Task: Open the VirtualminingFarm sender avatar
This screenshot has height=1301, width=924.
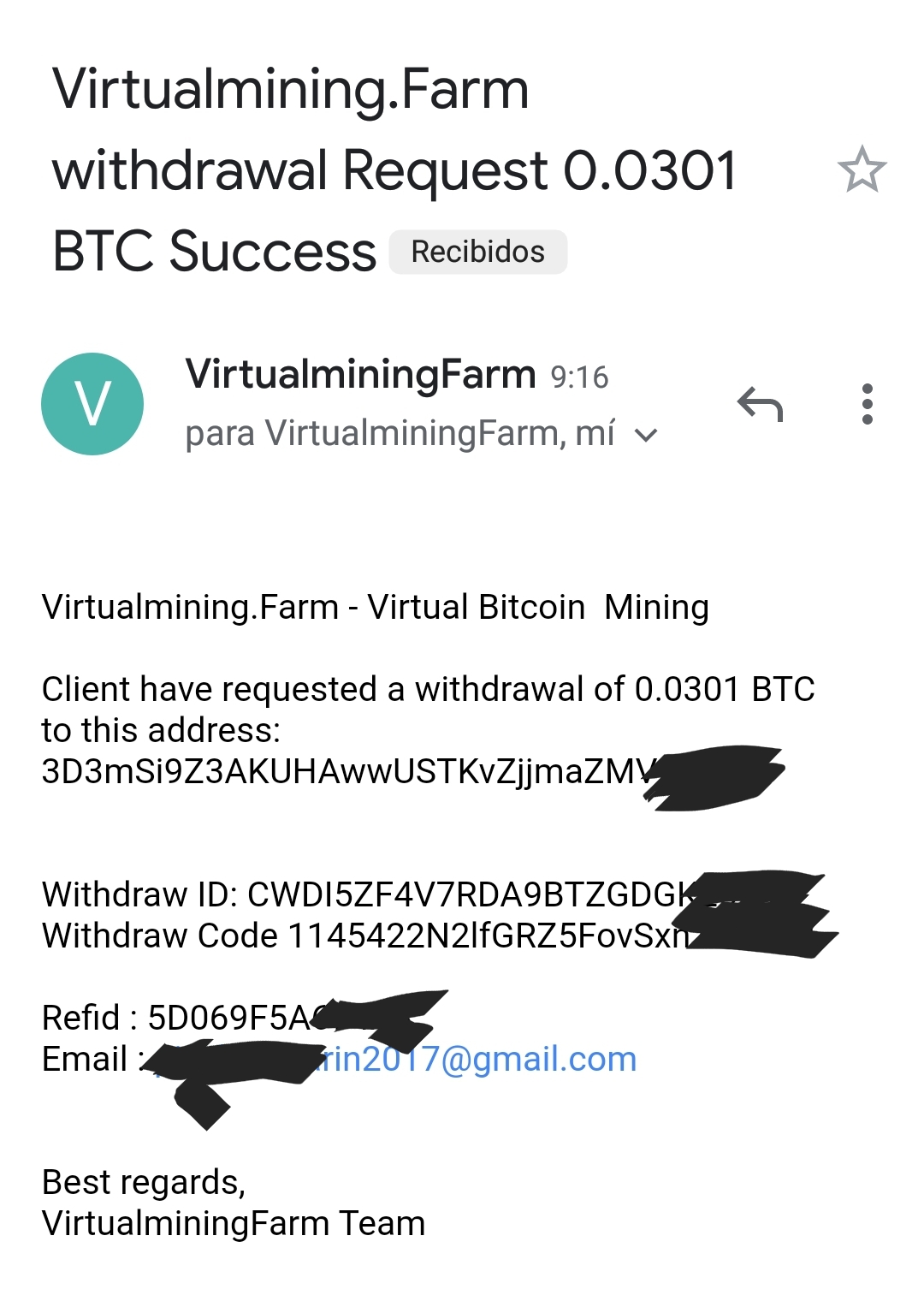Action: coord(92,404)
